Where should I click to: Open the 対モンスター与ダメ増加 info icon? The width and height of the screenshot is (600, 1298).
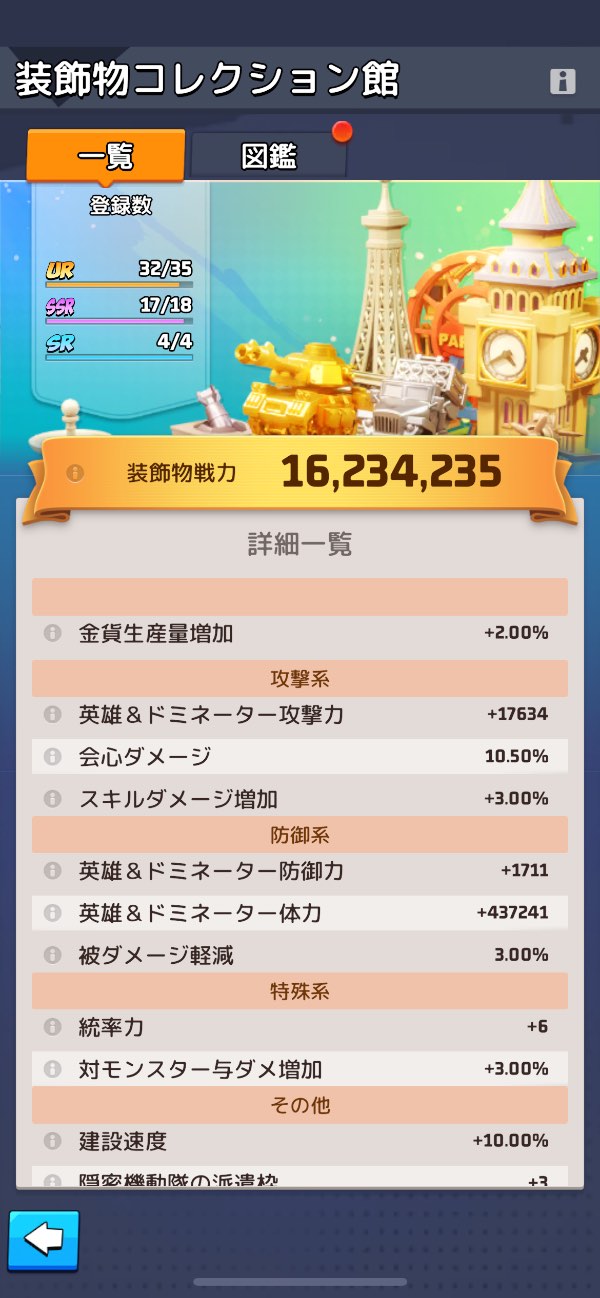coord(52,1068)
